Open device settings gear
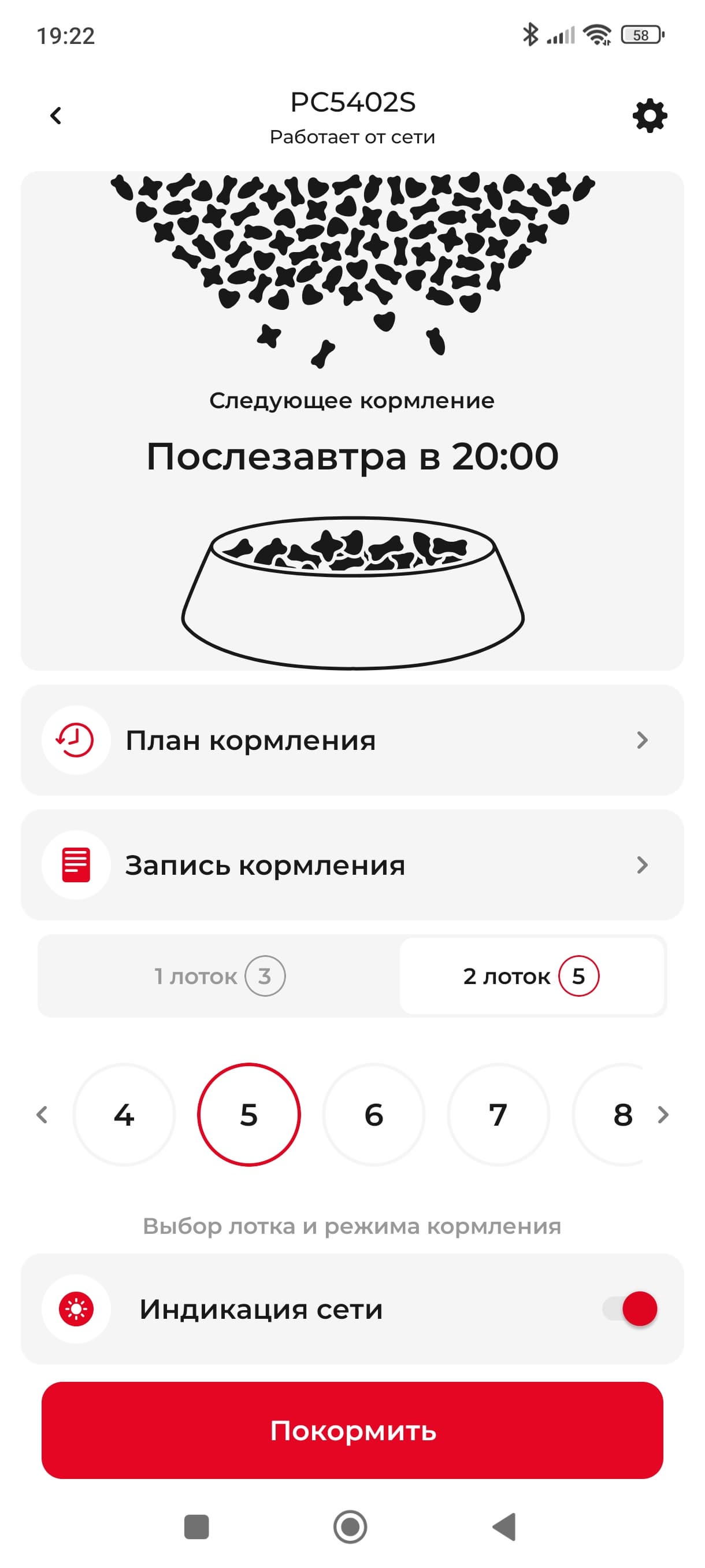This screenshot has height=1568, width=705. click(650, 116)
